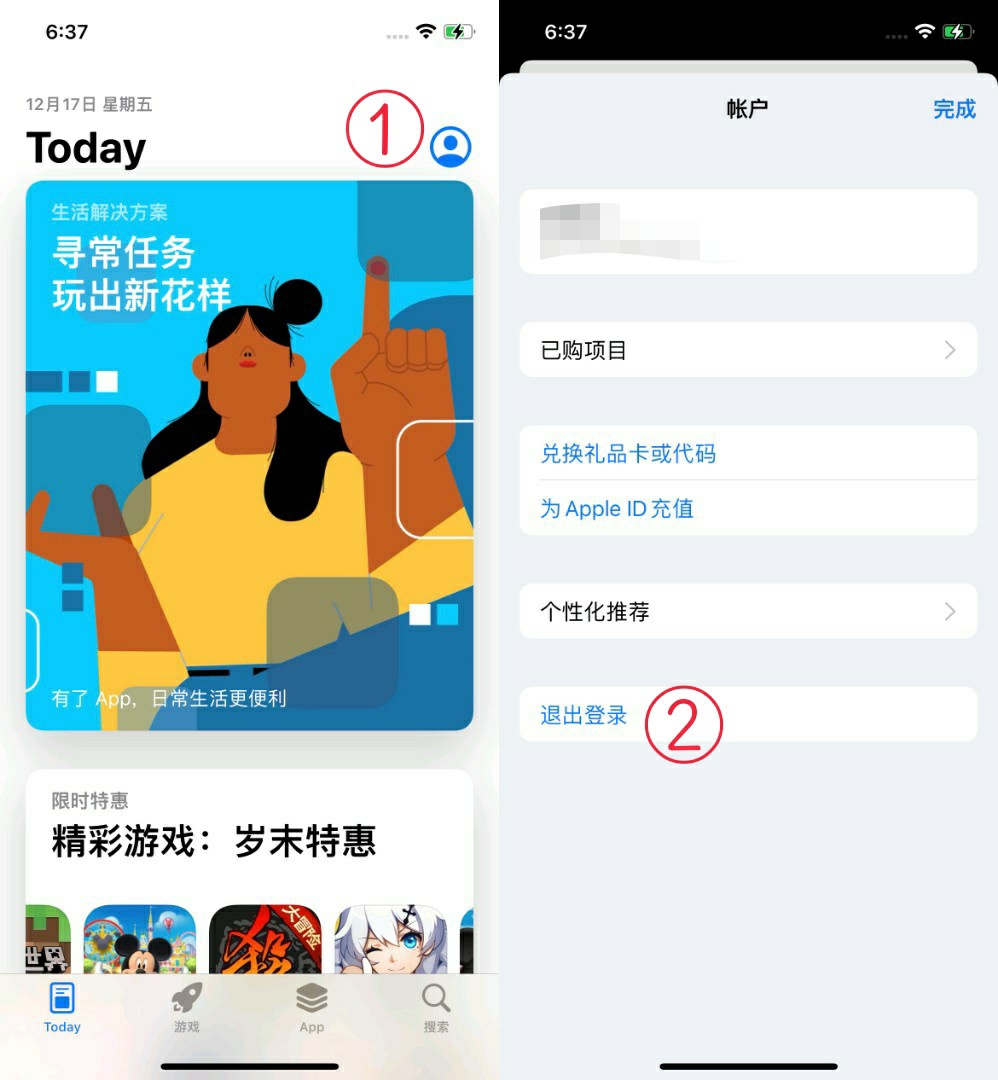Switch to the Today tab
998x1080 pixels.
62,1007
